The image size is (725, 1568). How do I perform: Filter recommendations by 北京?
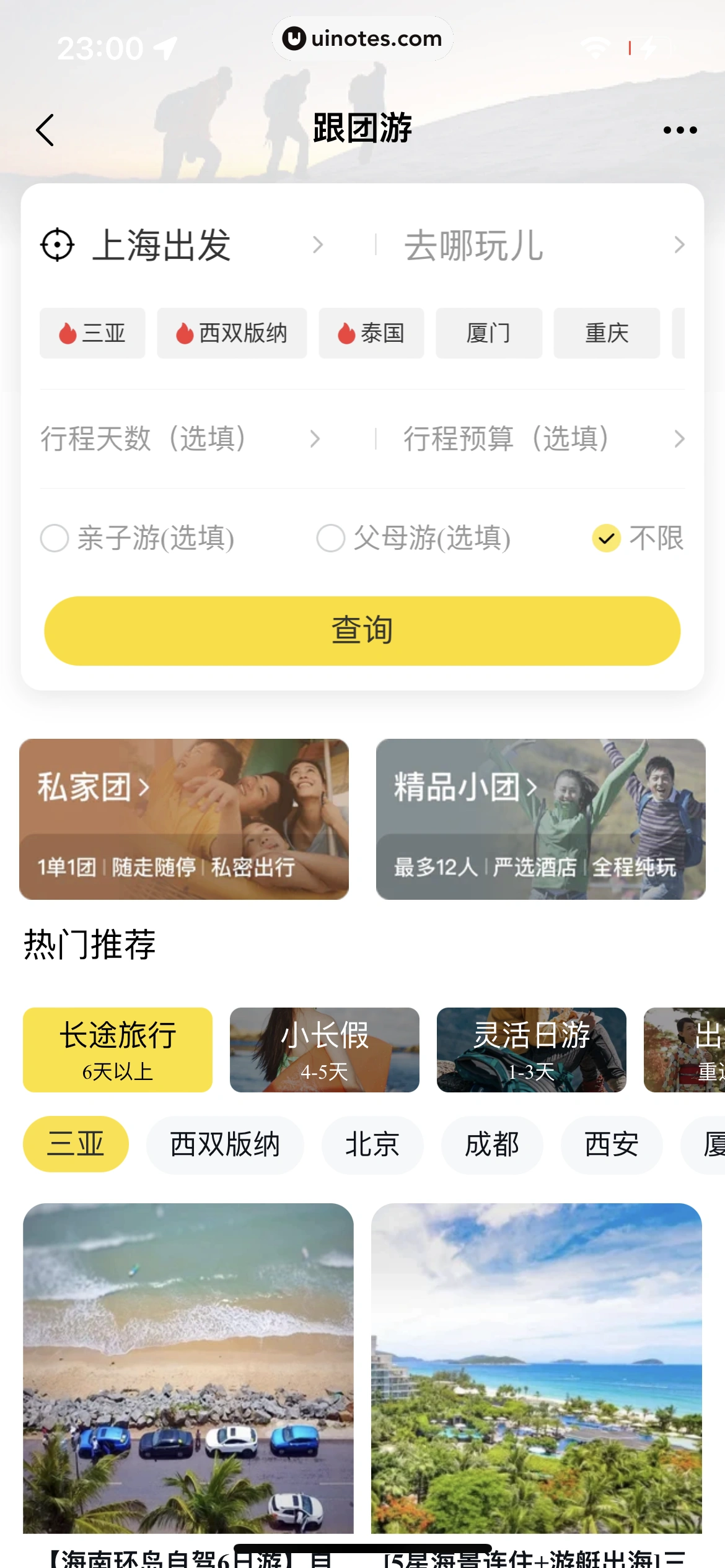pos(372,1144)
